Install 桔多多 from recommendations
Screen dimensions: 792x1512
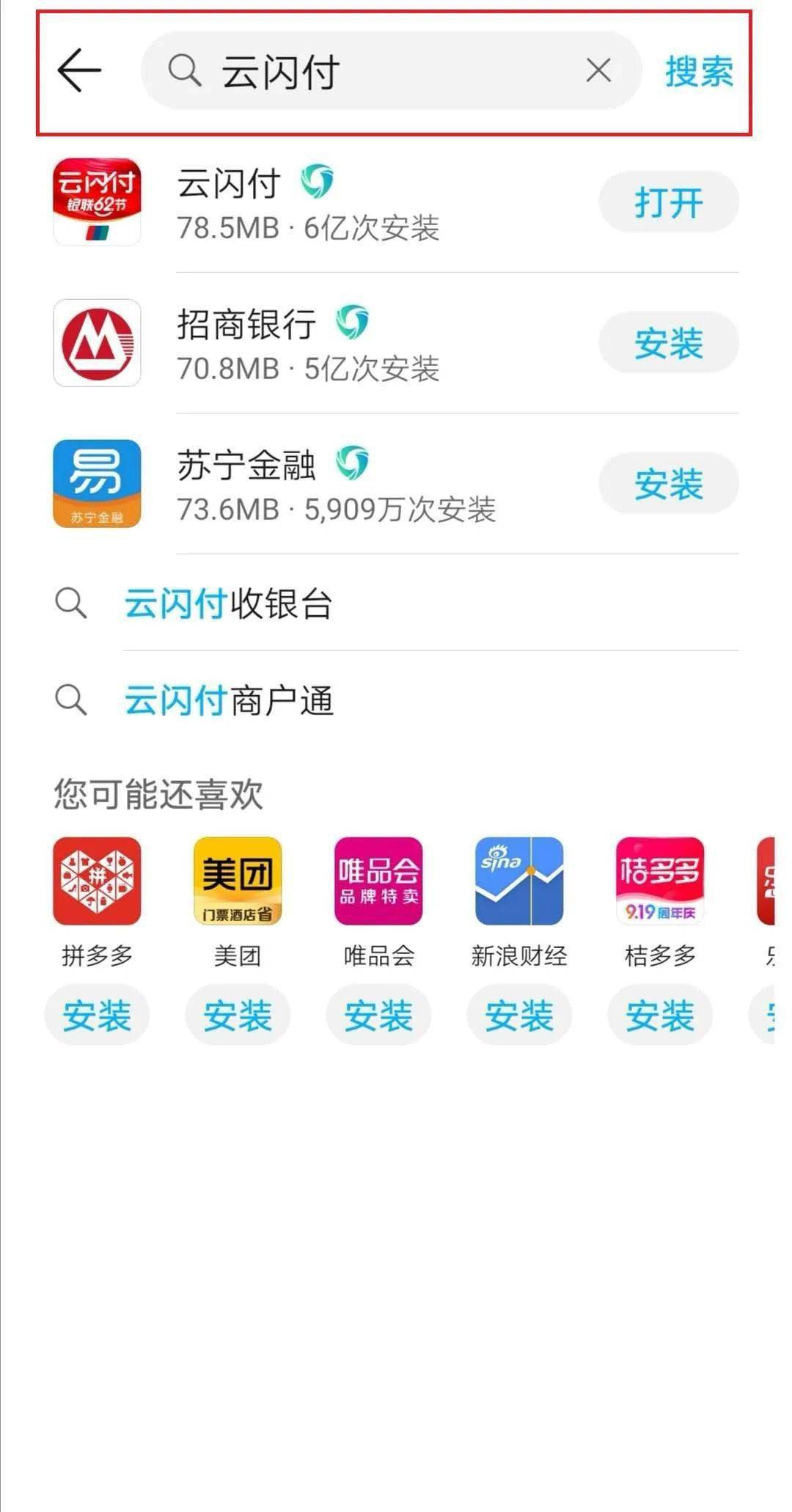pyautogui.click(x=660, y=1016)
